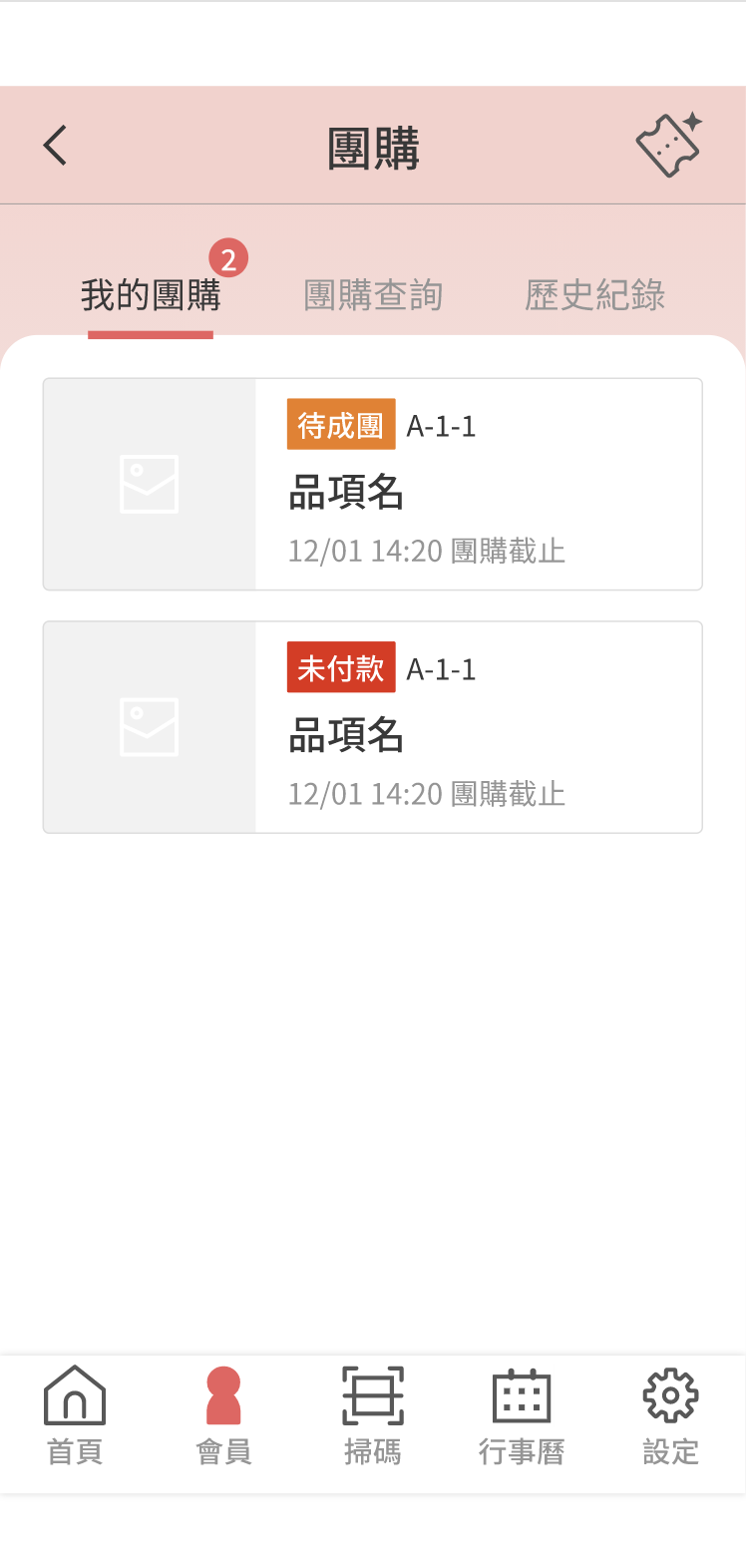Screen dimensions: 746x1568
Task: Open 設定 settings
Action: point(670,1416)
